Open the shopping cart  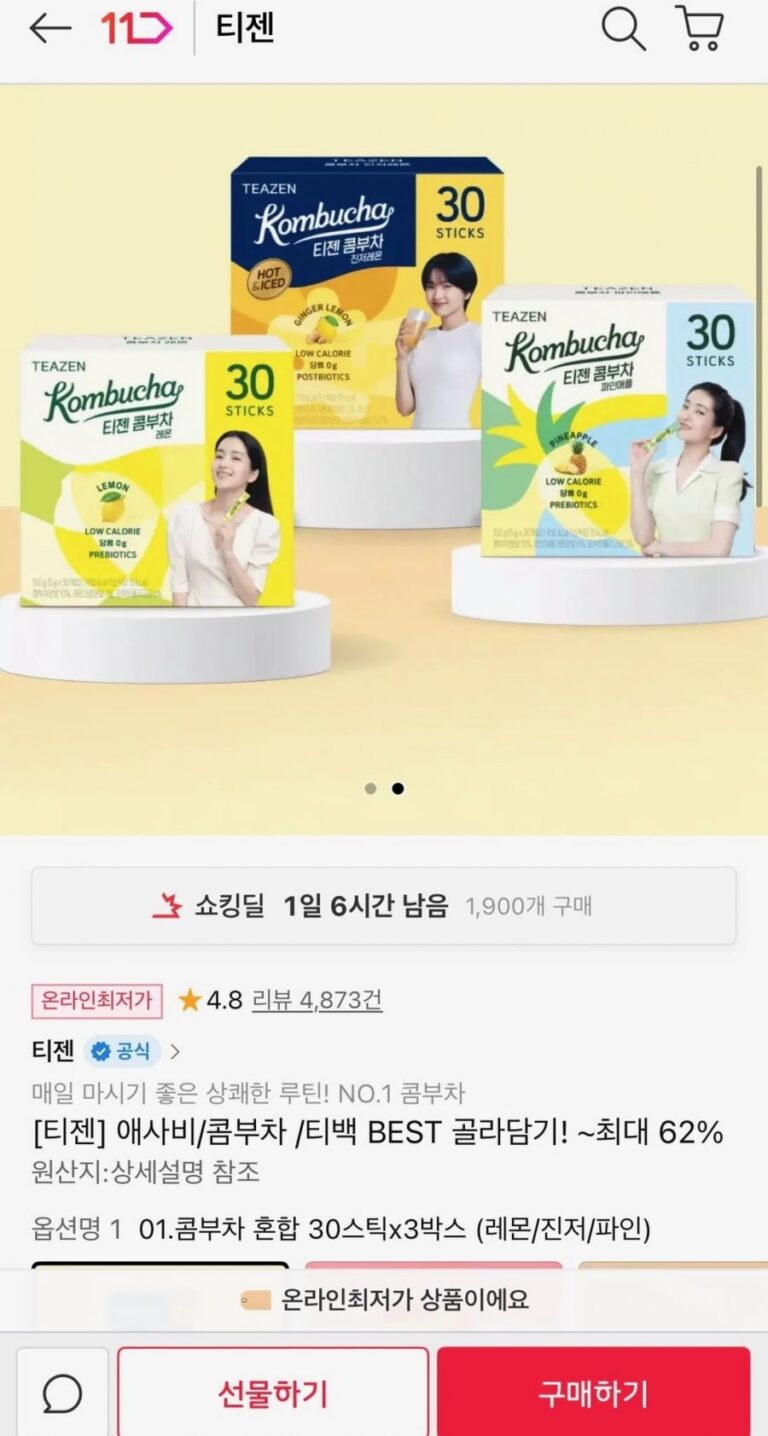[700, 29]
